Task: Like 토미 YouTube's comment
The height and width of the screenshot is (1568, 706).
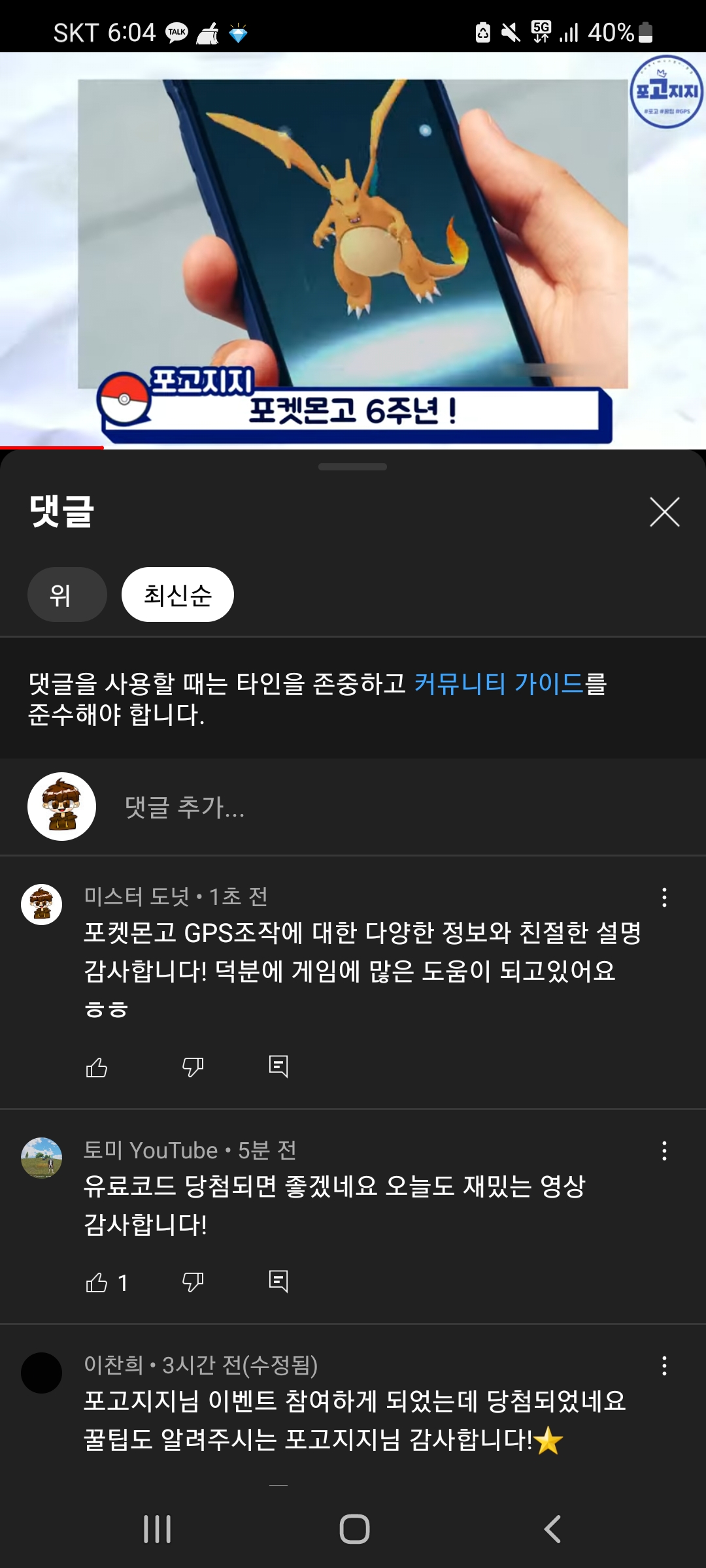Action: (97, 1282)
